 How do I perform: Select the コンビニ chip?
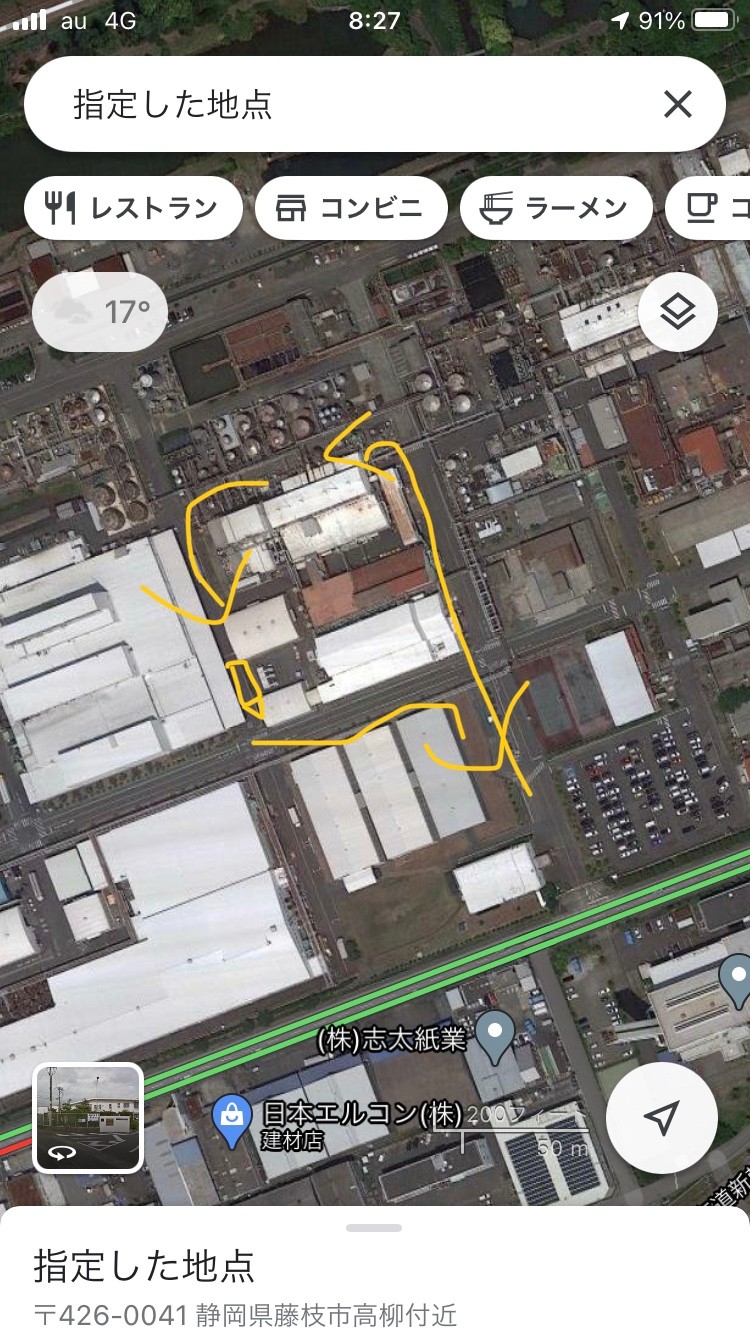click(x=350, y=208)
